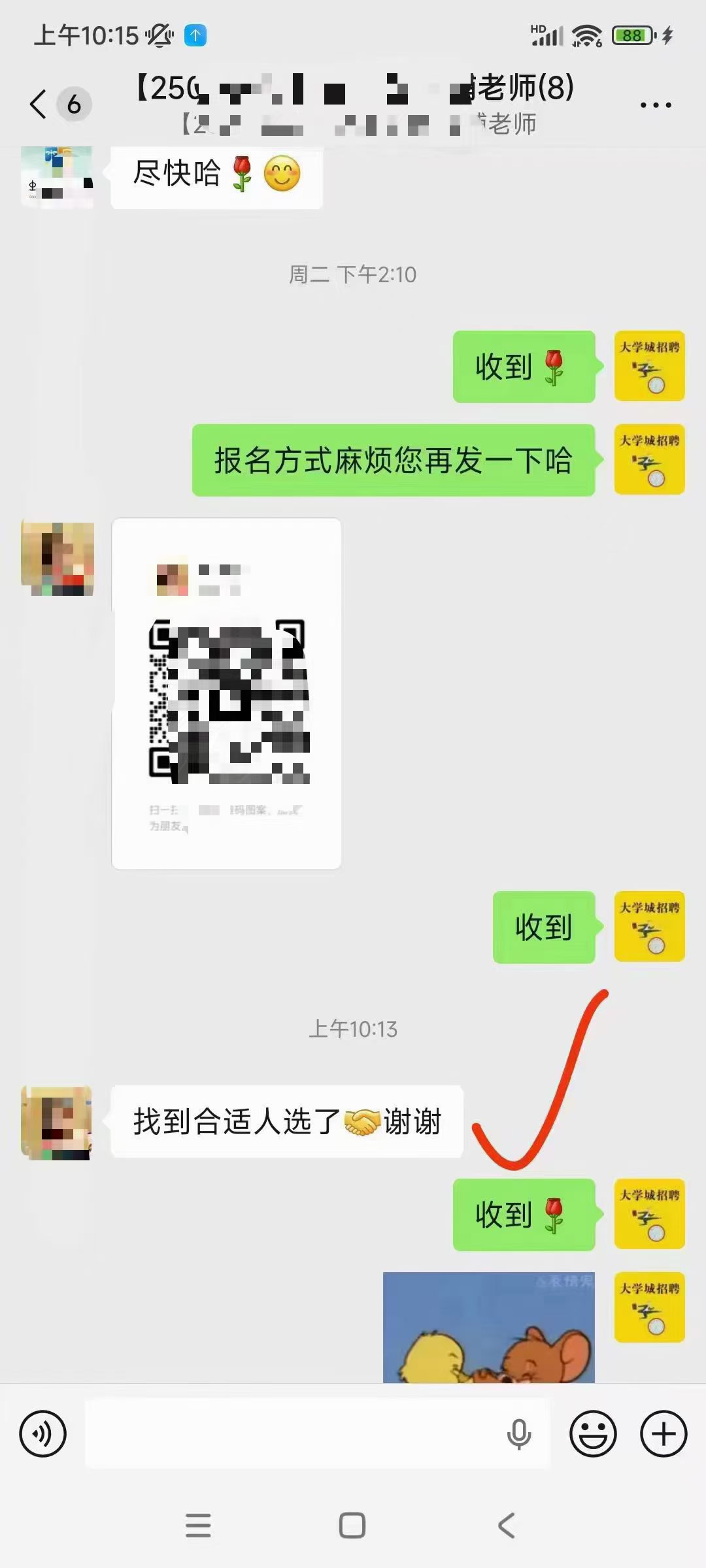Open the emoji sticker panel
The height and width of the screenshot is (1568, 706).
593,1434
